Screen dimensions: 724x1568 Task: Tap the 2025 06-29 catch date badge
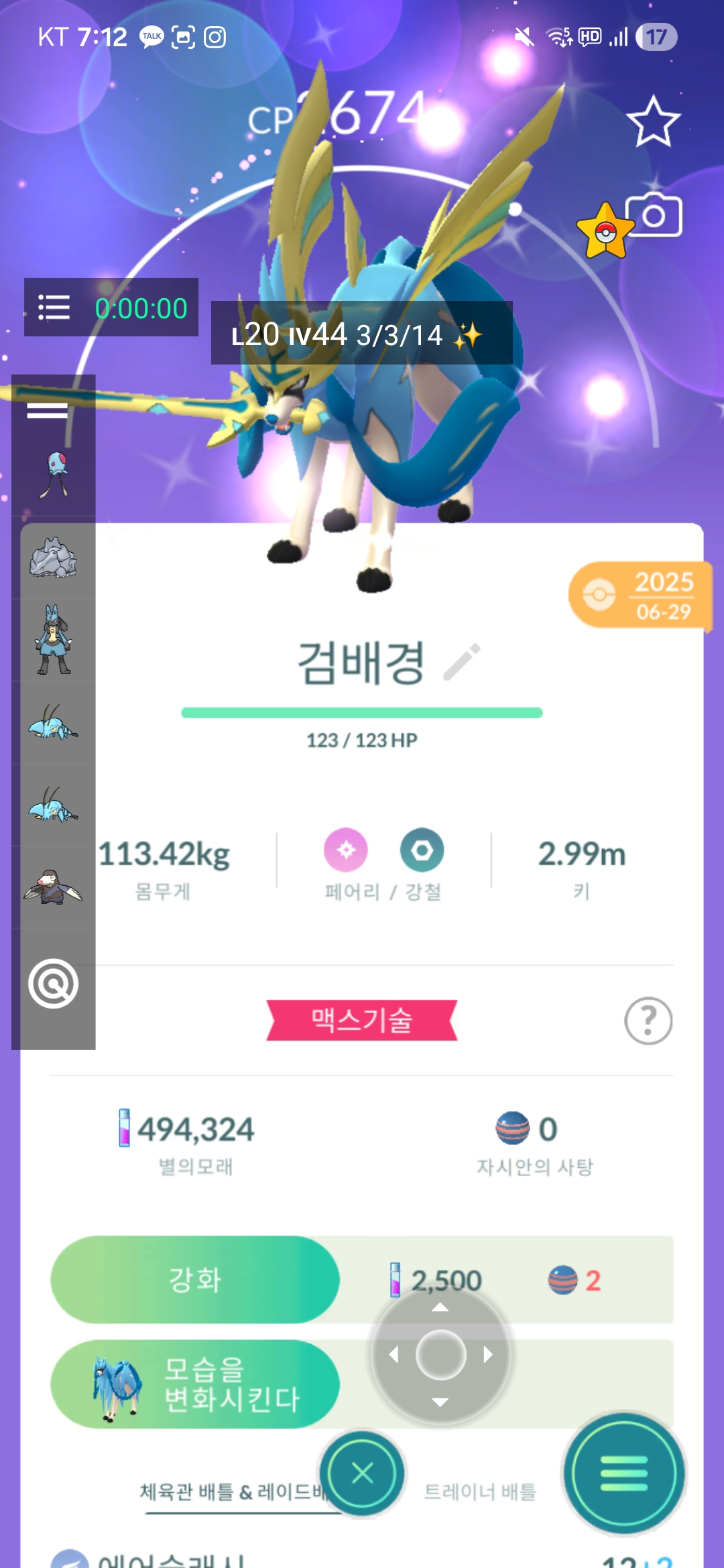click(x=640, y=595)
